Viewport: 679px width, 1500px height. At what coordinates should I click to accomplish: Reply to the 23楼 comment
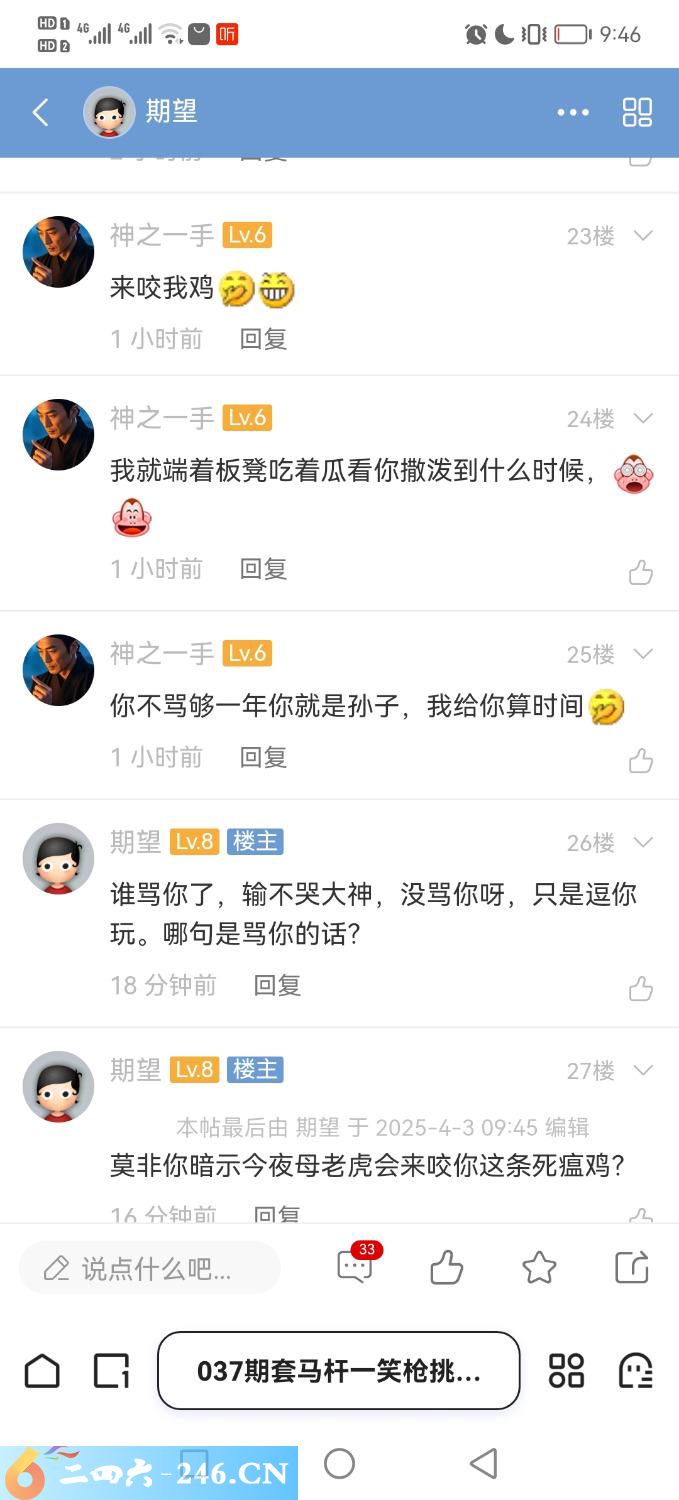coord(263,339)
